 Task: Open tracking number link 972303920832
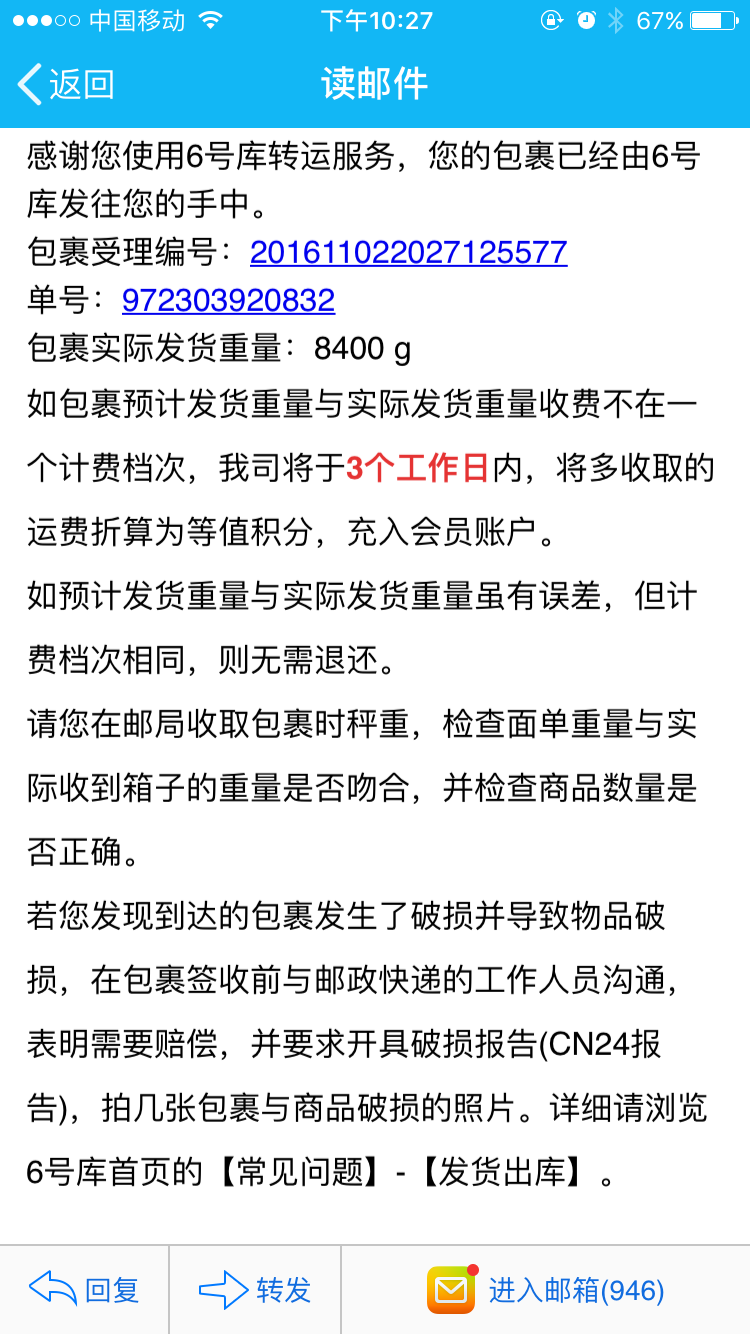pos(228,300)
